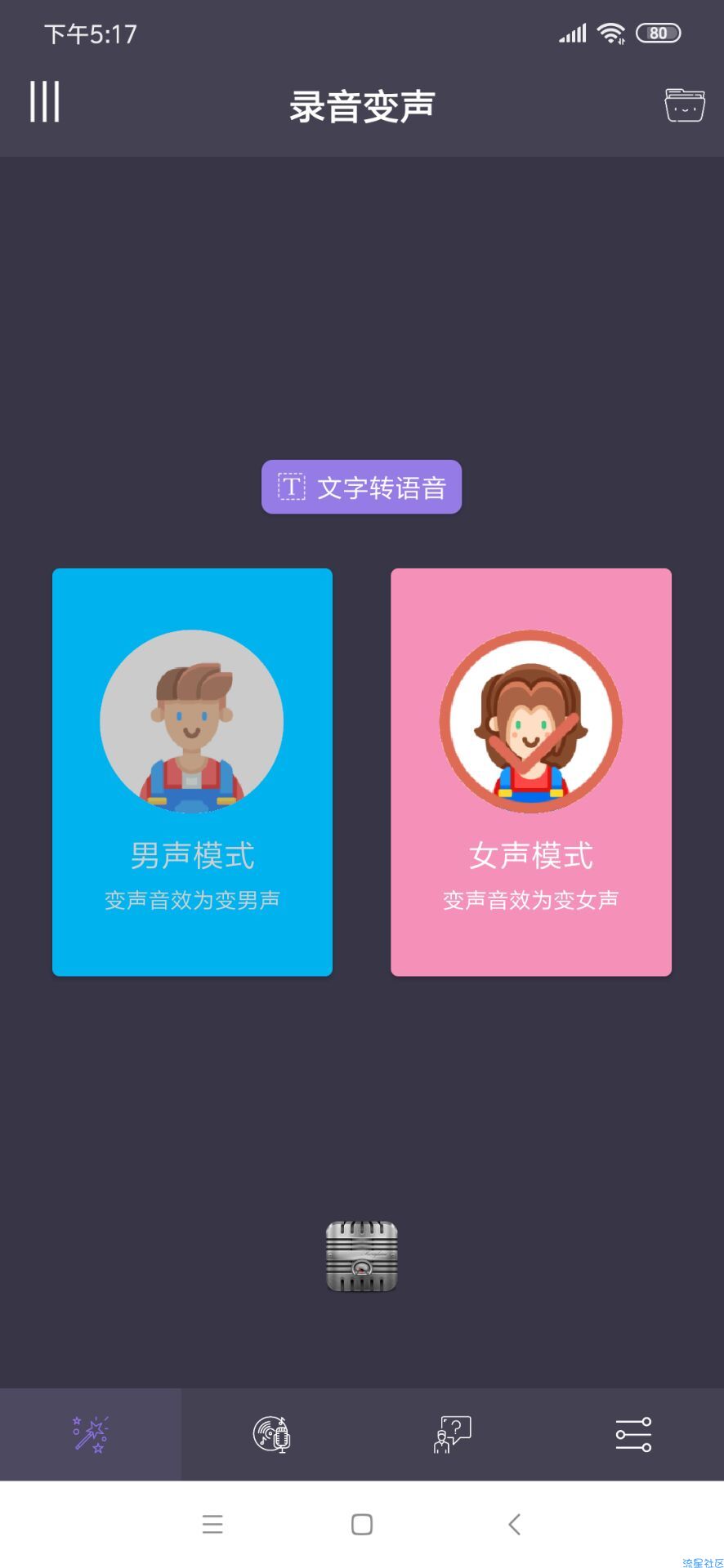Open the settings sliders tab
Viewport: 724px width, 1568px height.
coord(633,1435)
